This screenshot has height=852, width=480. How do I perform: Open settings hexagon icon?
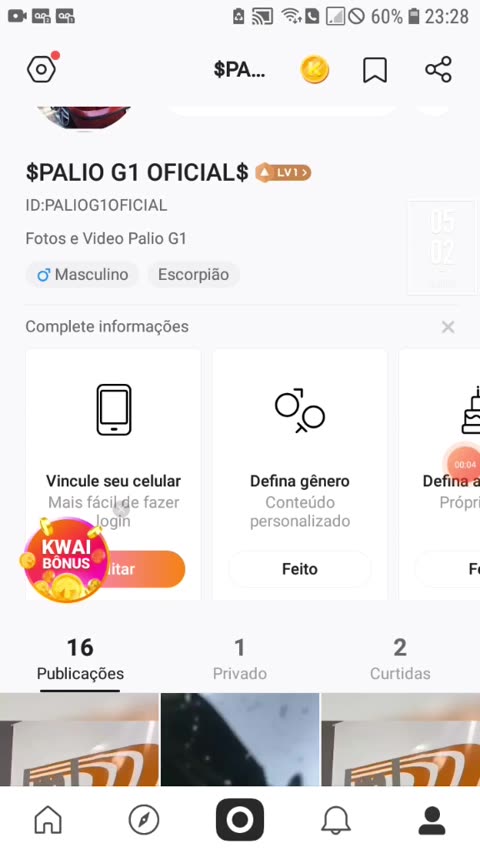[x=42, y=70]
